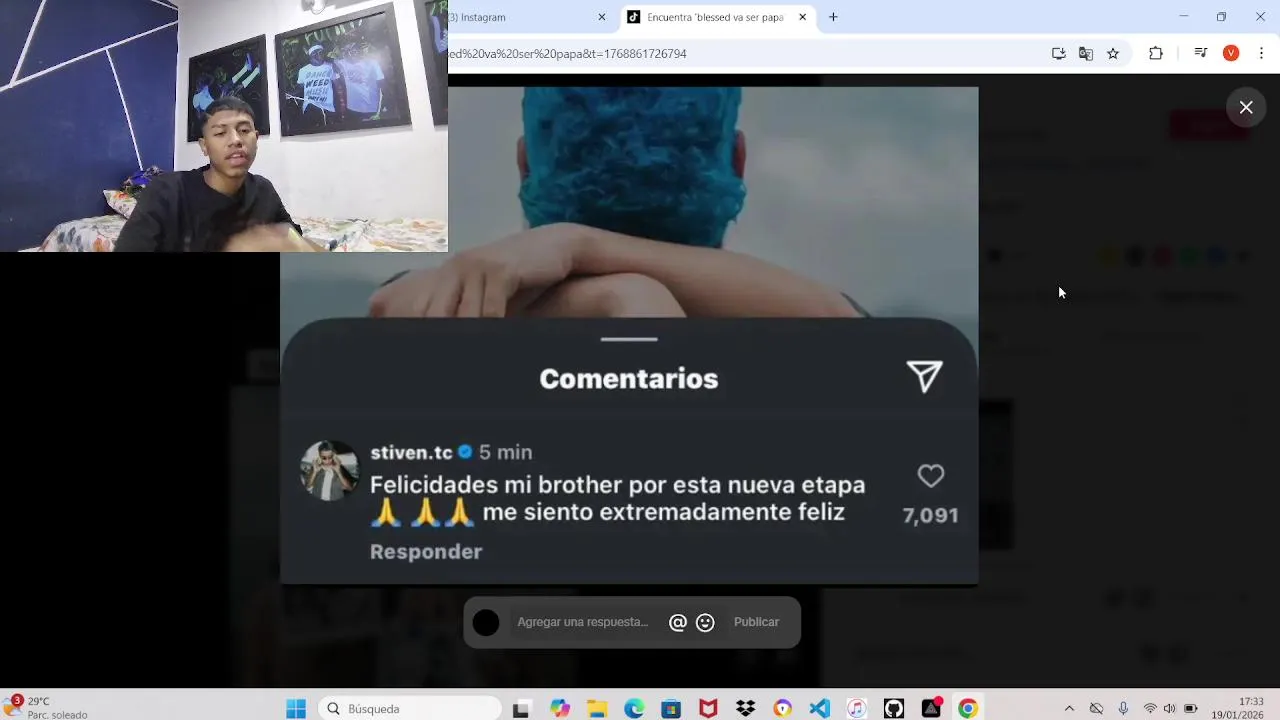Close the TikTok 'Encuentra' tab
This screenshot has width=1280, height=720.
(802, 17)
